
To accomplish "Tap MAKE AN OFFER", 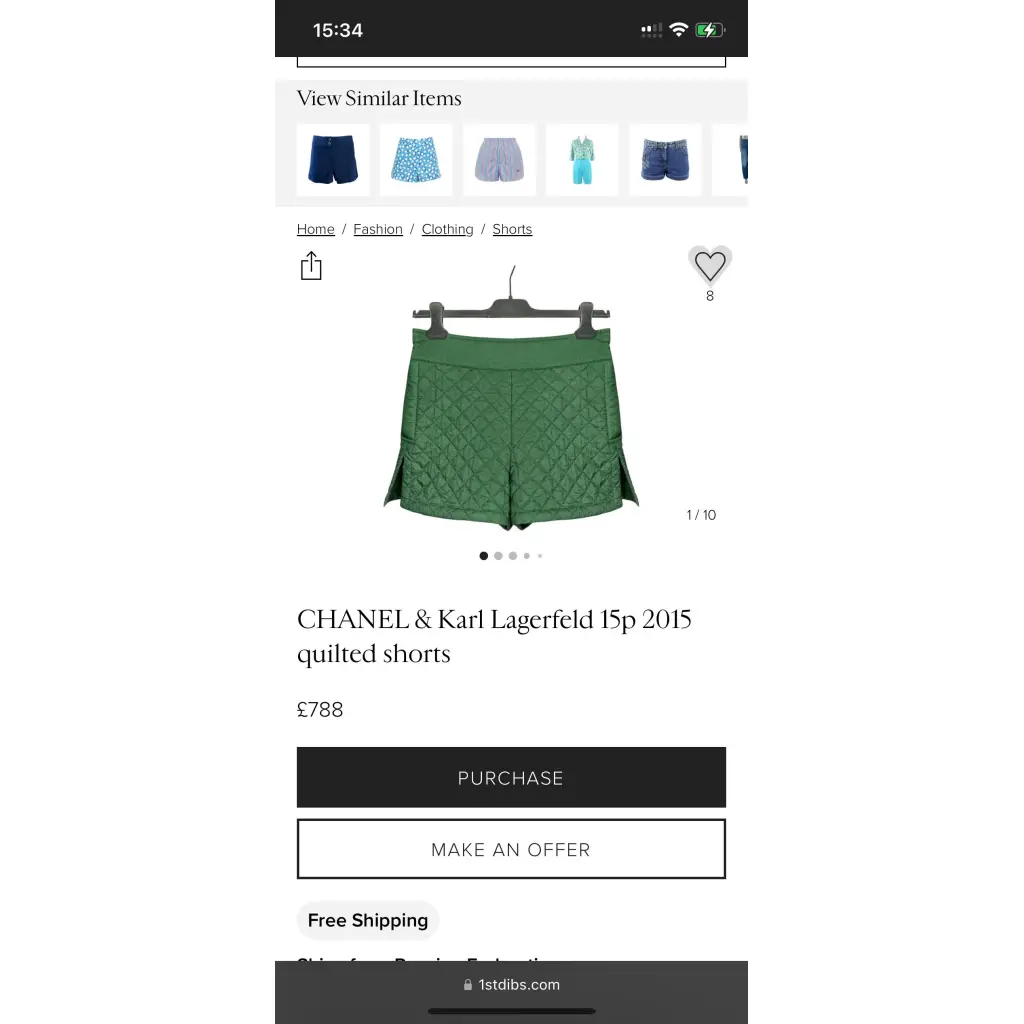I will point(511,850).
